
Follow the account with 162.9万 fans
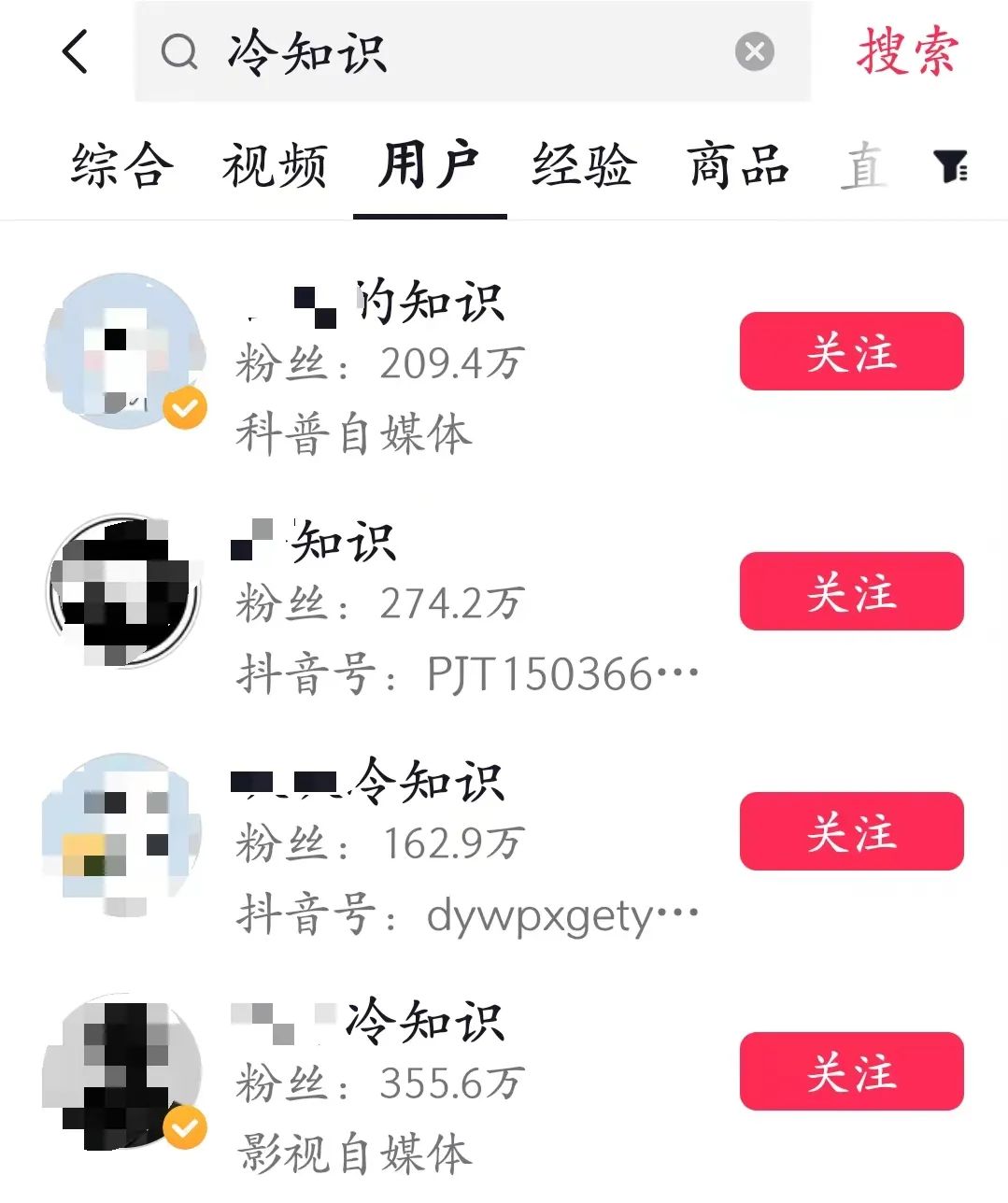point(853,831)
